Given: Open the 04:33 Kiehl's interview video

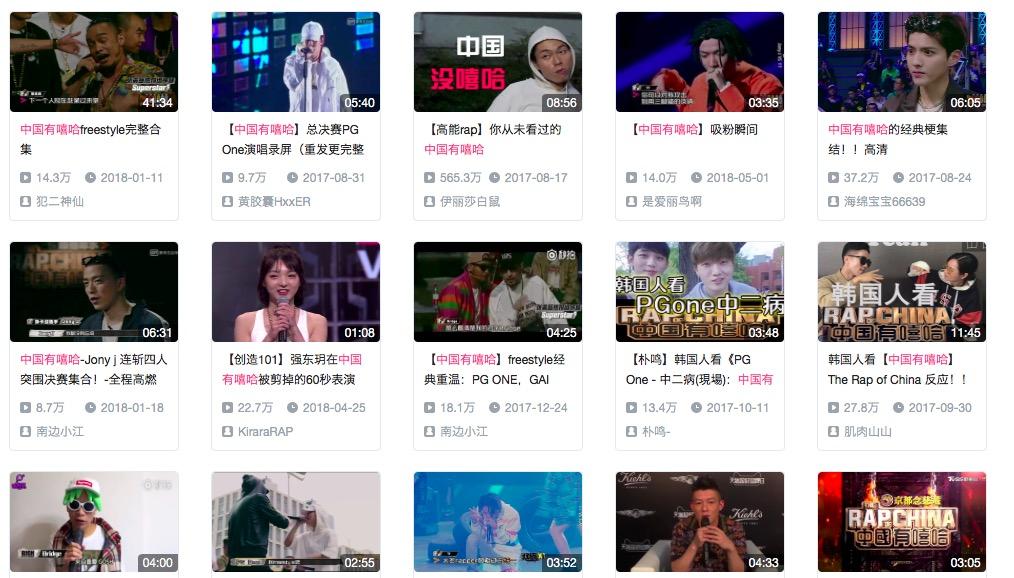Looking at the screenshot, I should [700, 522].
